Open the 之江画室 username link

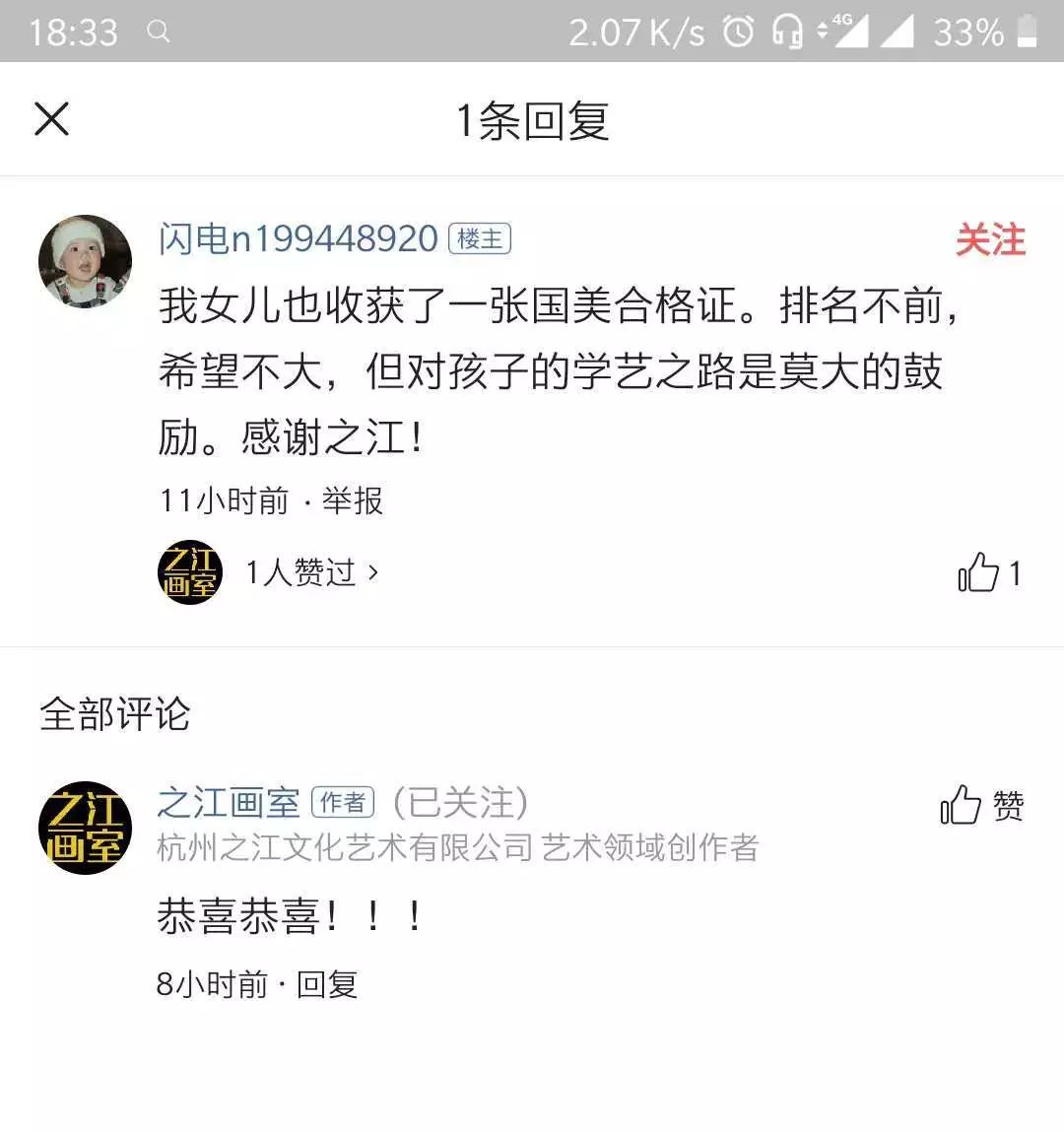[229, 803]
